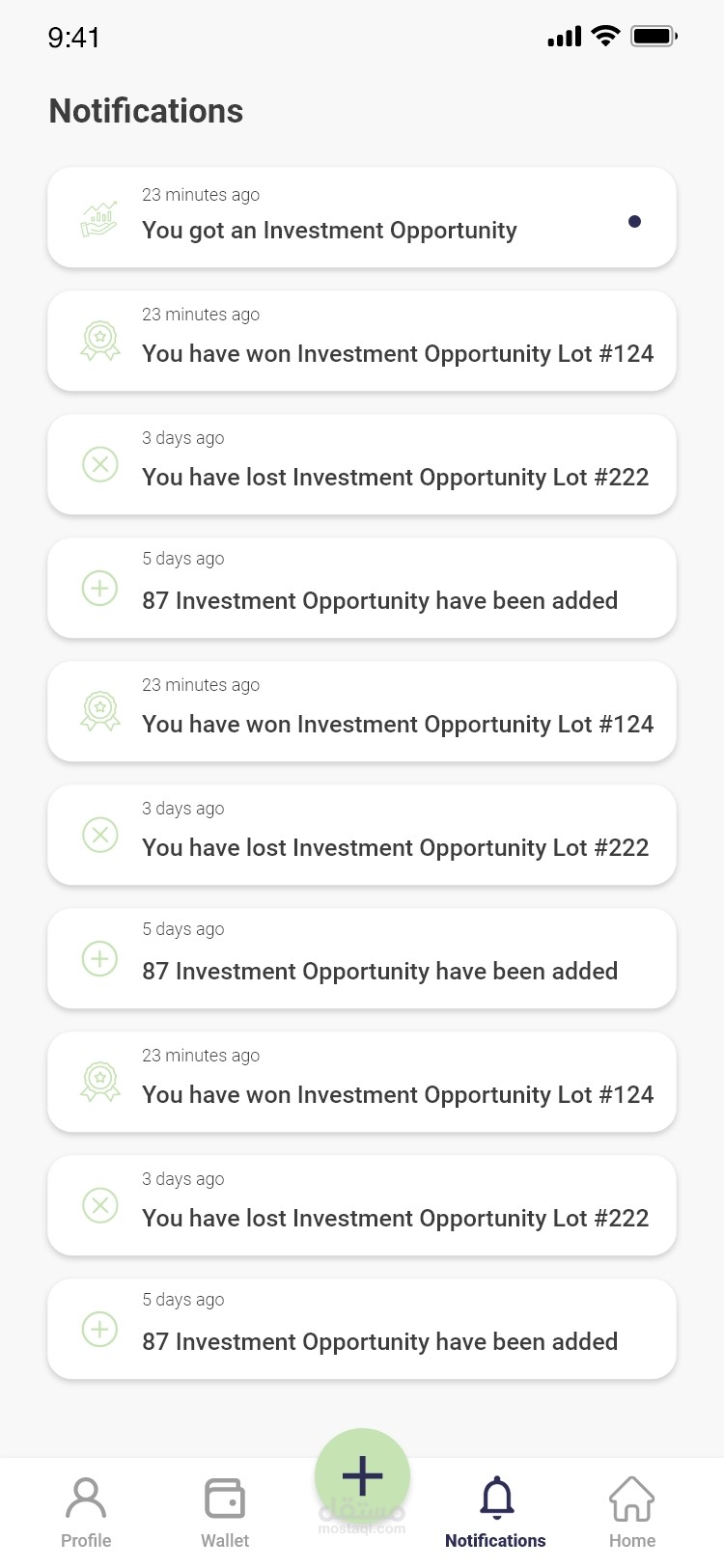The height and width of the screenshot is (1568, 724).
Task: Open the 'You got an Investment Opportunity' notification
Action: (x=361, y=218)
